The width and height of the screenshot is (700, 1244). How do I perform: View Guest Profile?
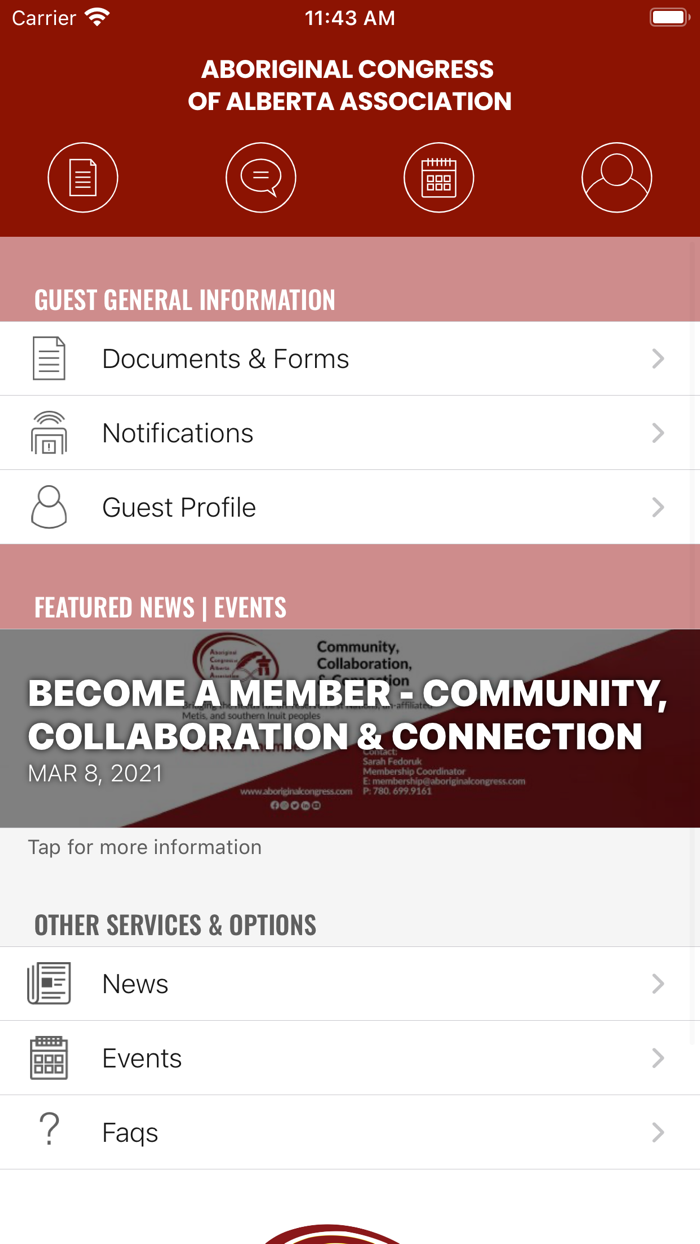click(x=350, y=507)
